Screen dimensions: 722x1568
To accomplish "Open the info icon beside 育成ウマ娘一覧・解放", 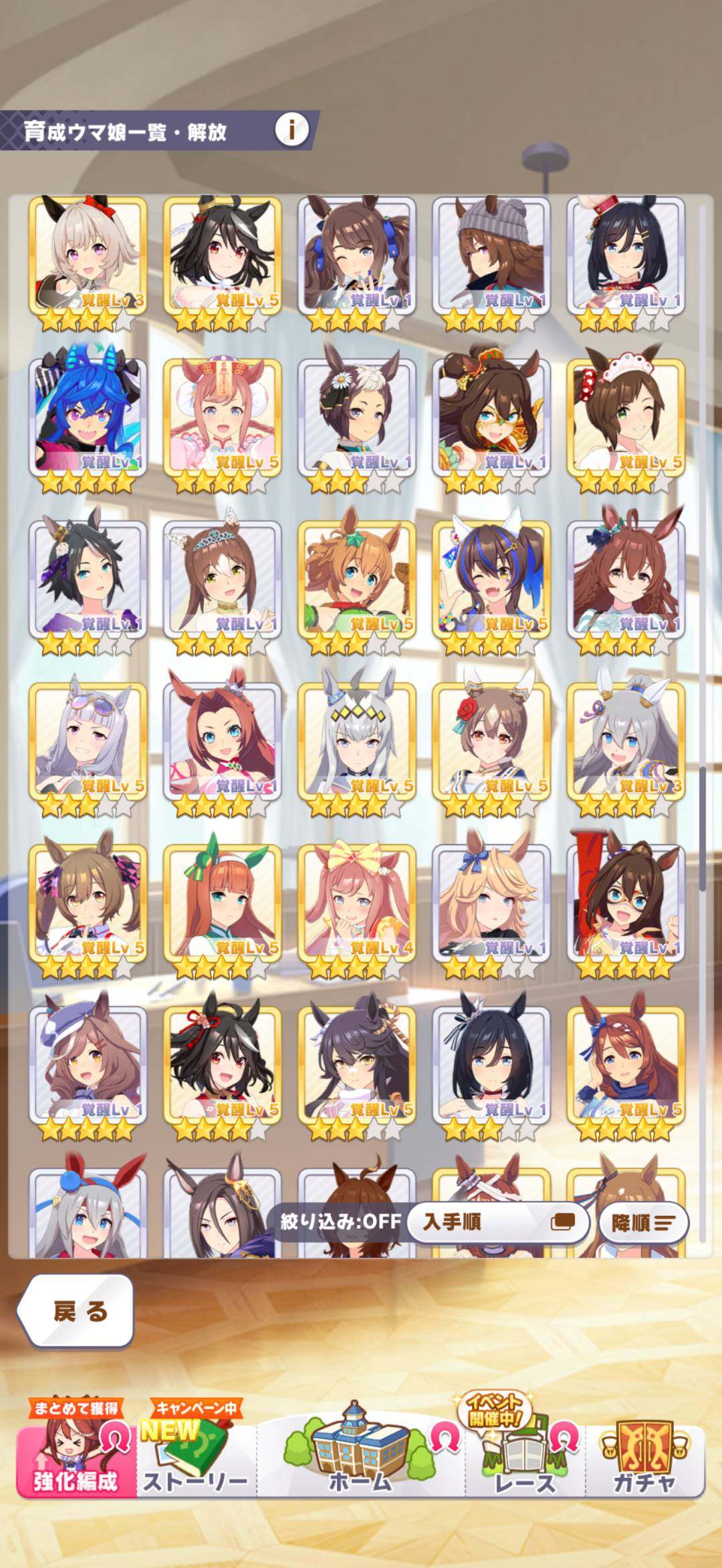I will click(x=291, y=129).
